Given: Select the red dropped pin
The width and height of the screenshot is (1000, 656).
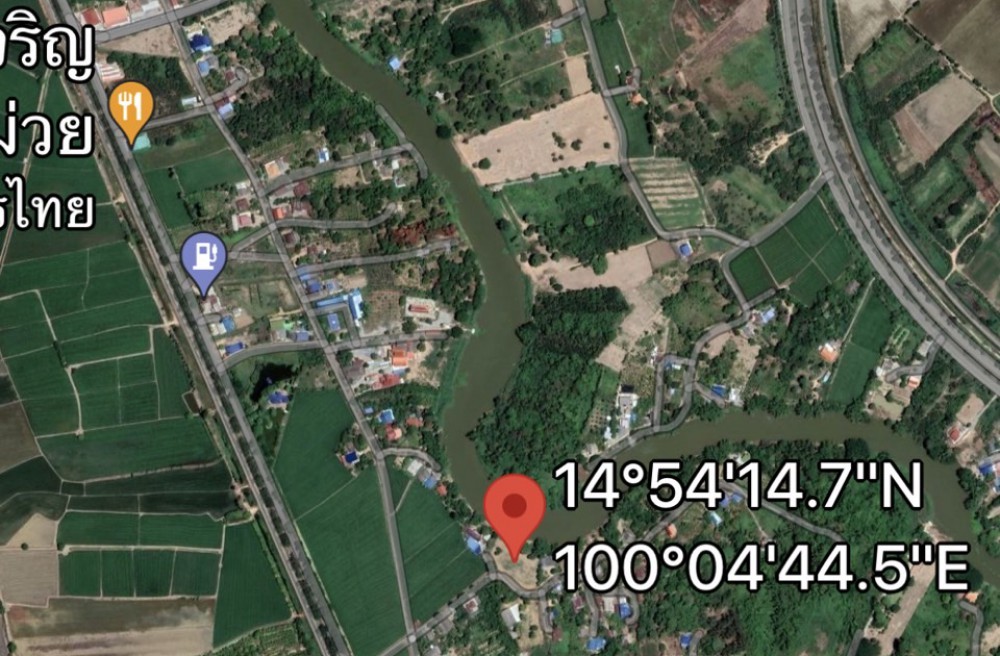Looking at the screenshot, I should [515, 508].
